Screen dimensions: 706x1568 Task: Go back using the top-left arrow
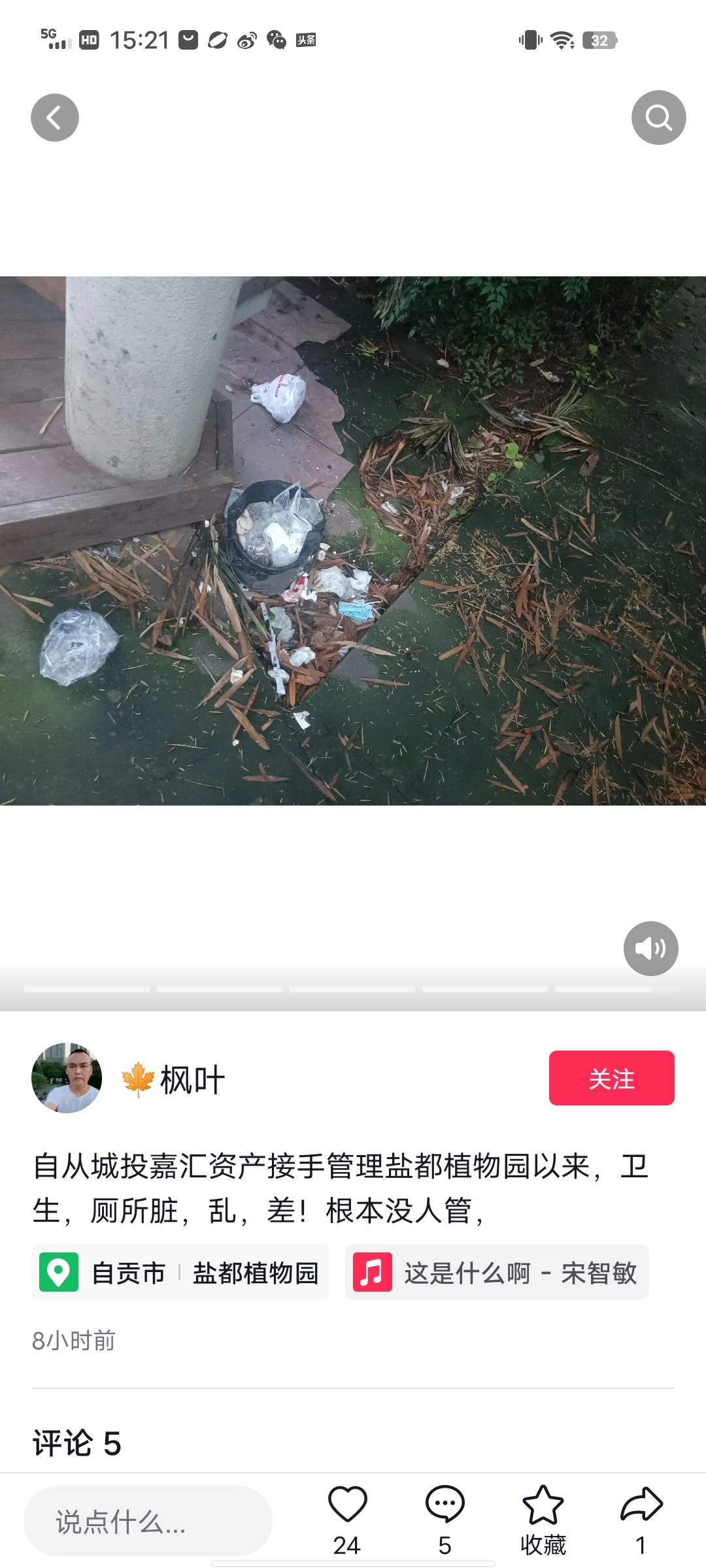(55, 118)
